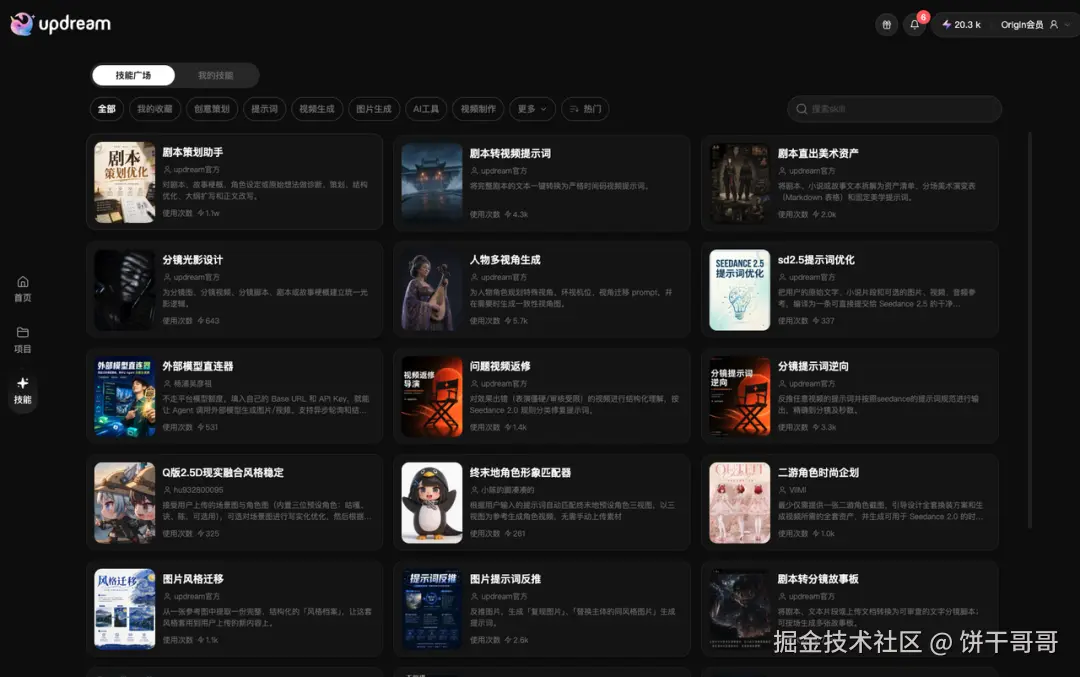Select the 提示词 filter chip
Image resolution: width=1080 pixels, height=677 pixels.
[x=264, y=109]
